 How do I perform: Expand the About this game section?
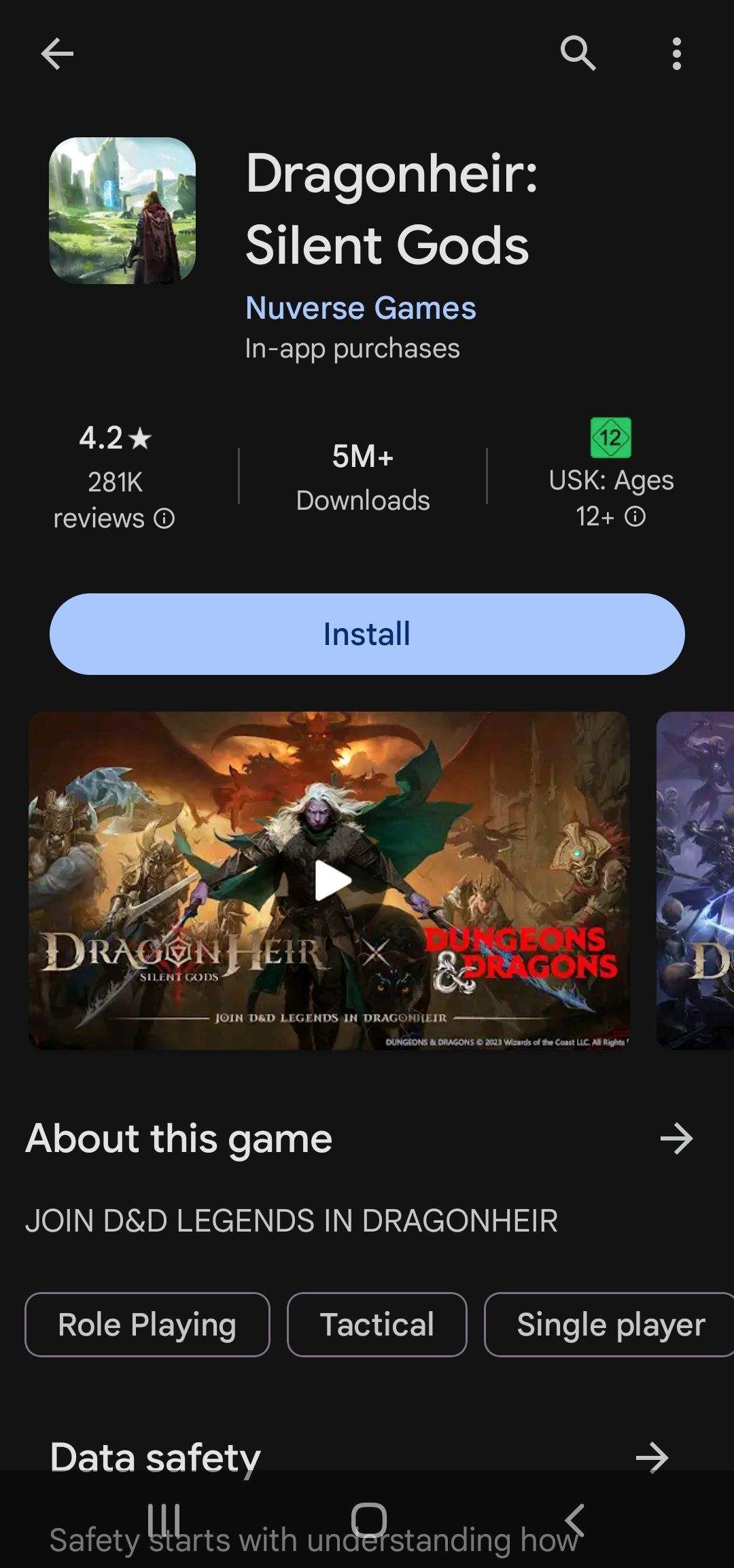[x=676, y=1138]
